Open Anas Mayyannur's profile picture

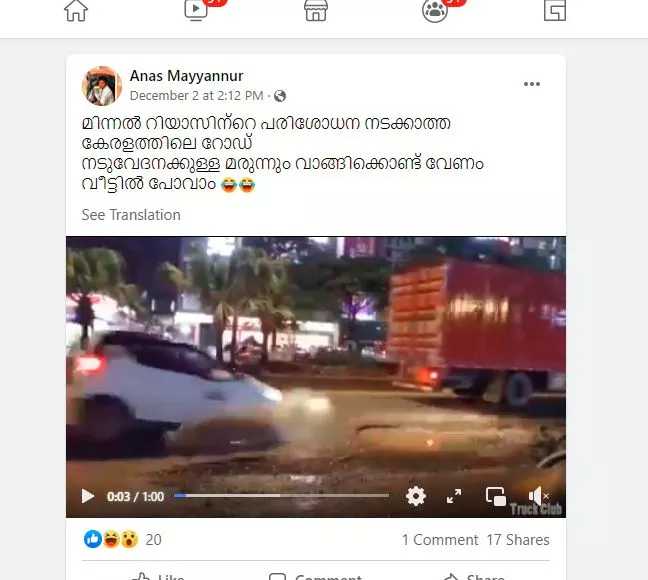point(102,86)
